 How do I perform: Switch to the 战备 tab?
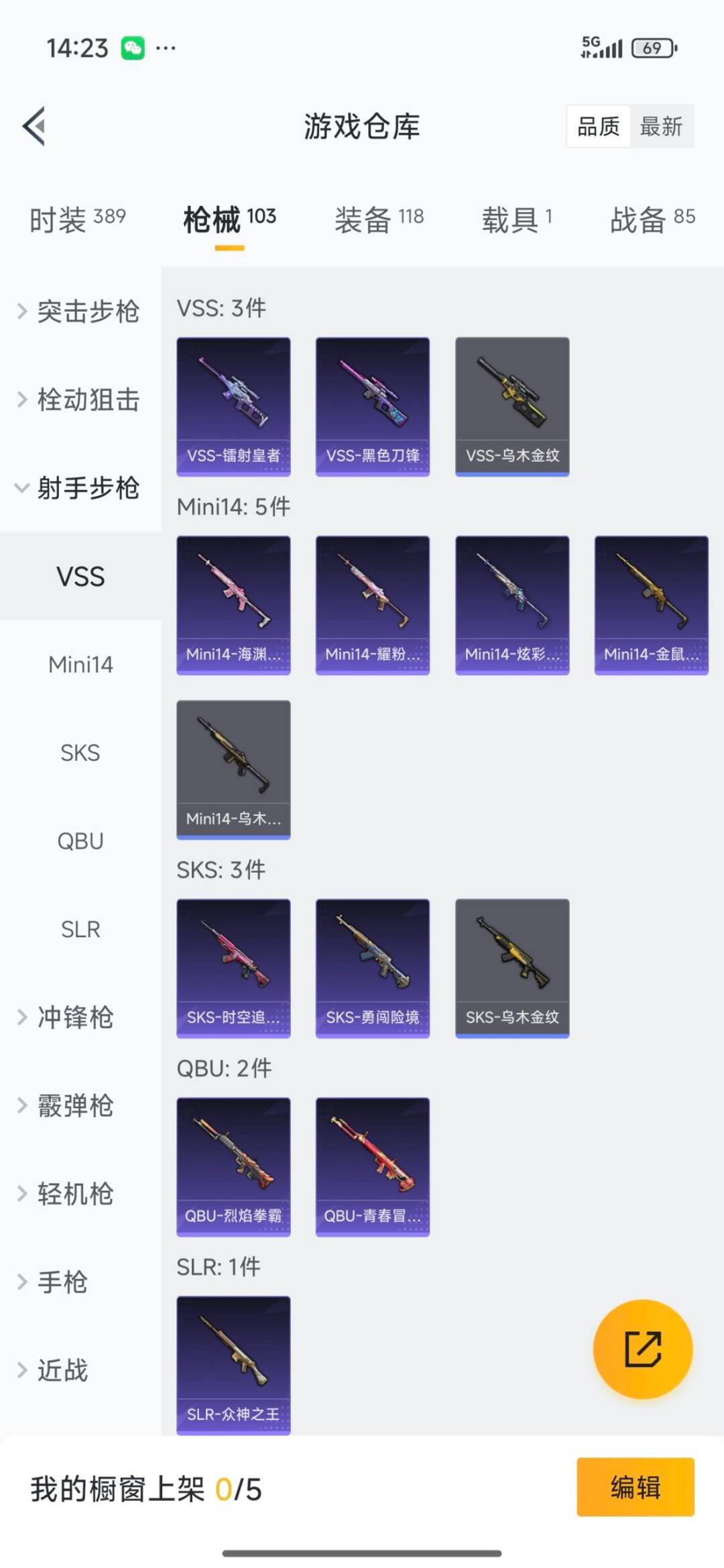(652, 219)
